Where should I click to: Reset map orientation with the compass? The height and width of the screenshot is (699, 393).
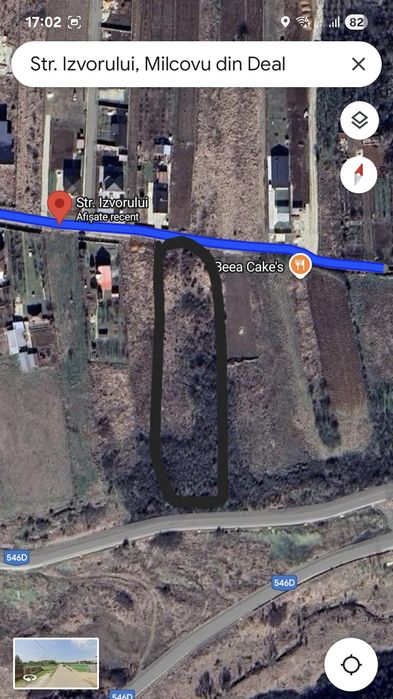click(359, 175)
